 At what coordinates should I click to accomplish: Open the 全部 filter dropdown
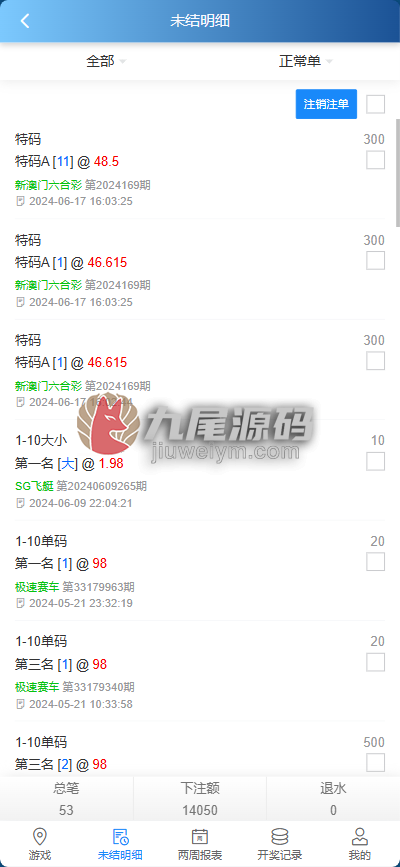coord(106,61)
